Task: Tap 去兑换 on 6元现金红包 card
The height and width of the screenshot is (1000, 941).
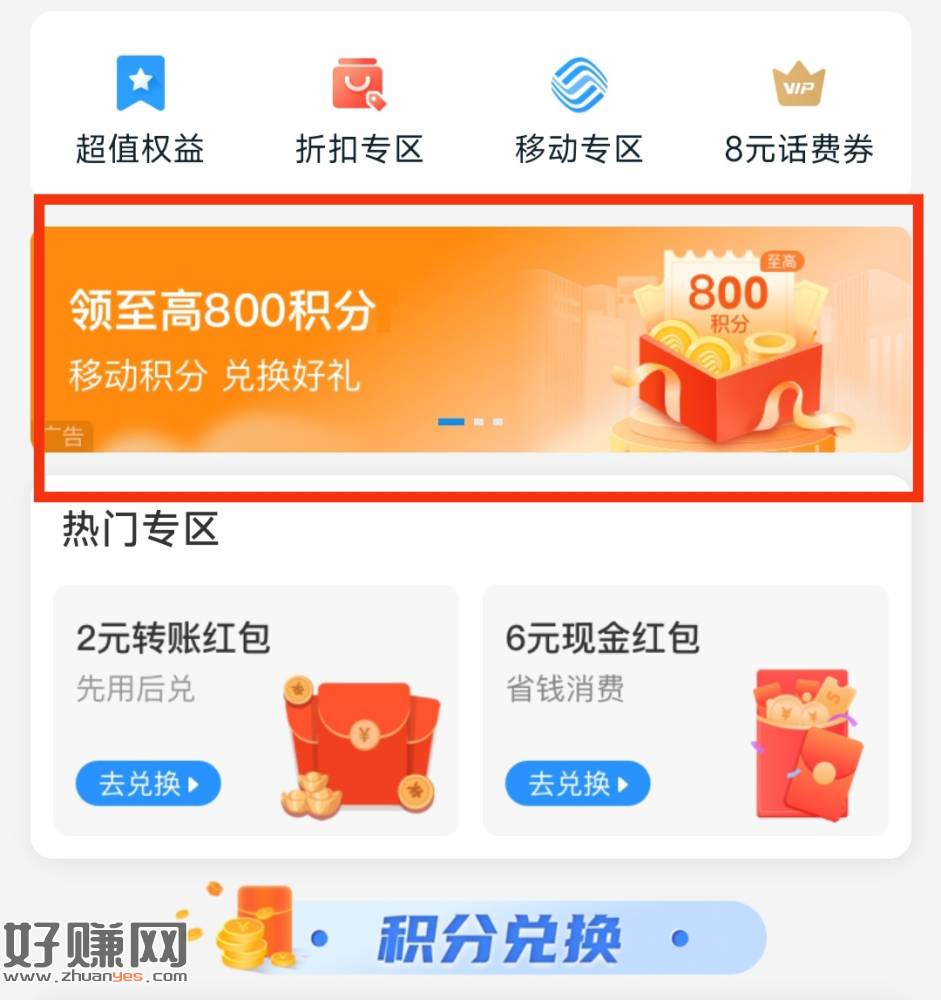Action: click(x=577, y=784)
